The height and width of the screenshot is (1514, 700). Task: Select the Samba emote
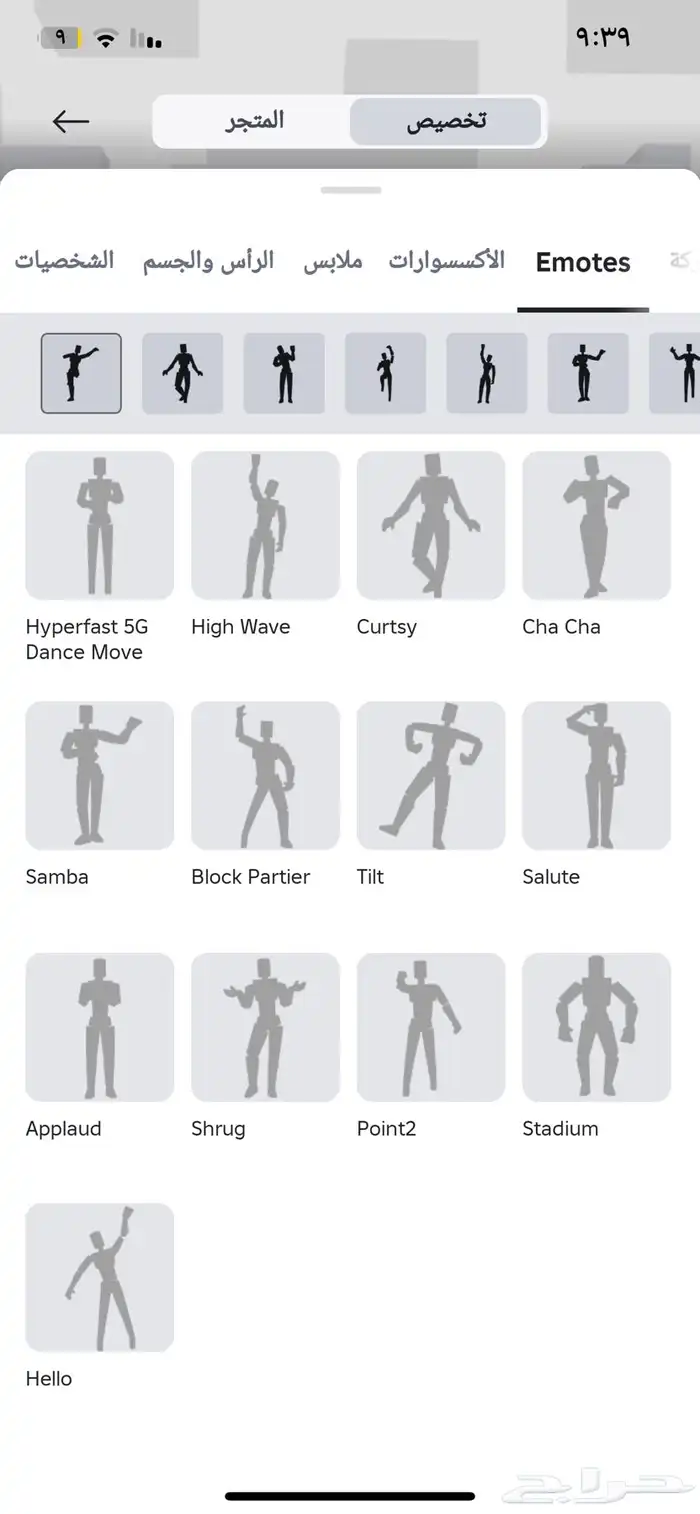[x=100, y=776]
